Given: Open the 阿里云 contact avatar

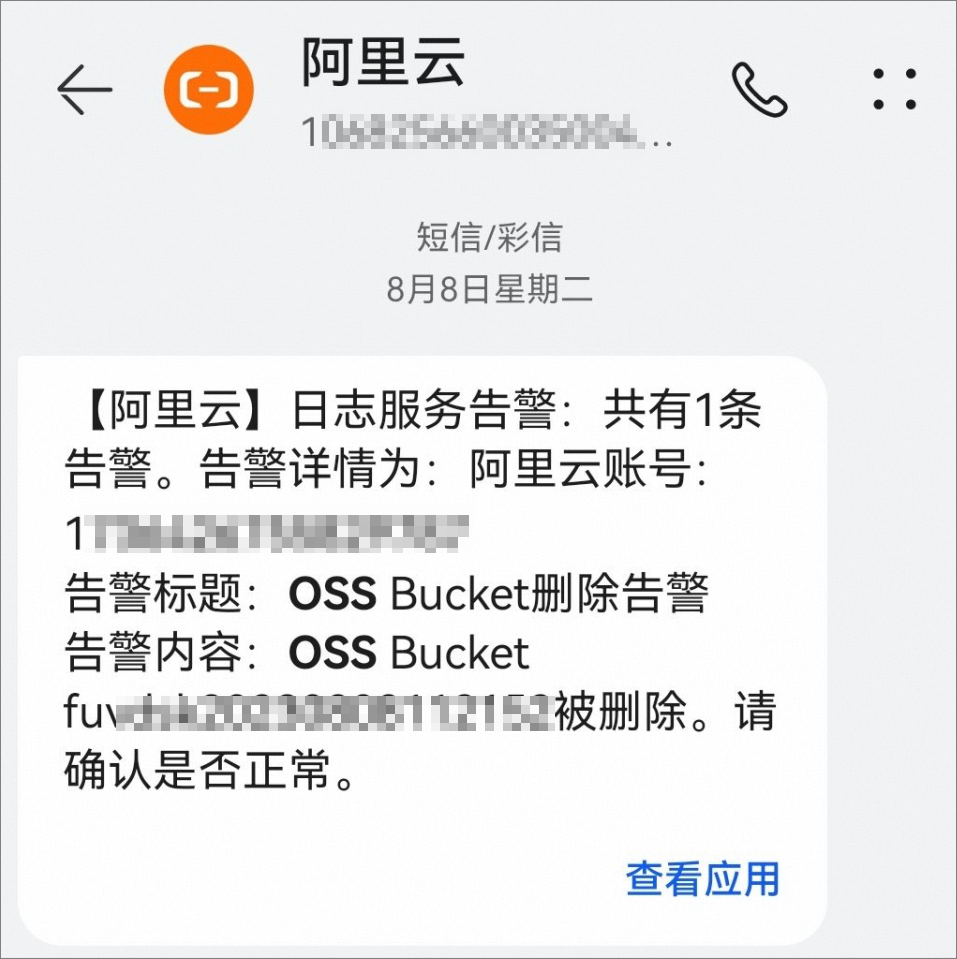Looking at the screenshot, I should tap(208, 91).
